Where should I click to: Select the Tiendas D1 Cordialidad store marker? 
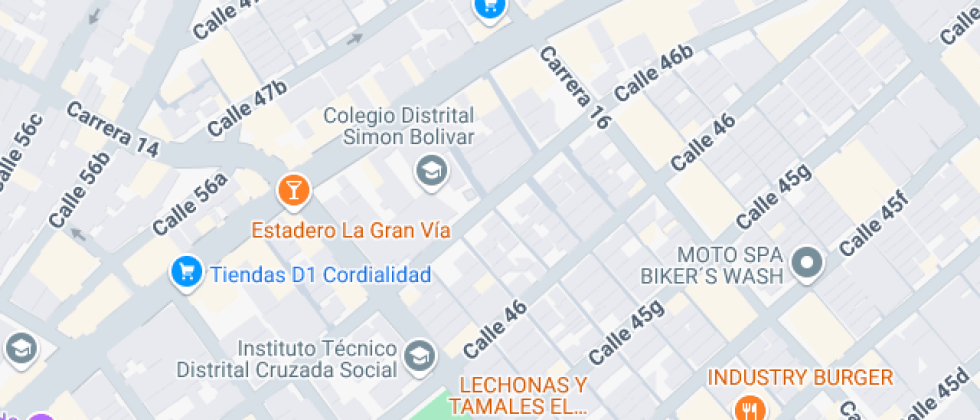click(185, 272)
